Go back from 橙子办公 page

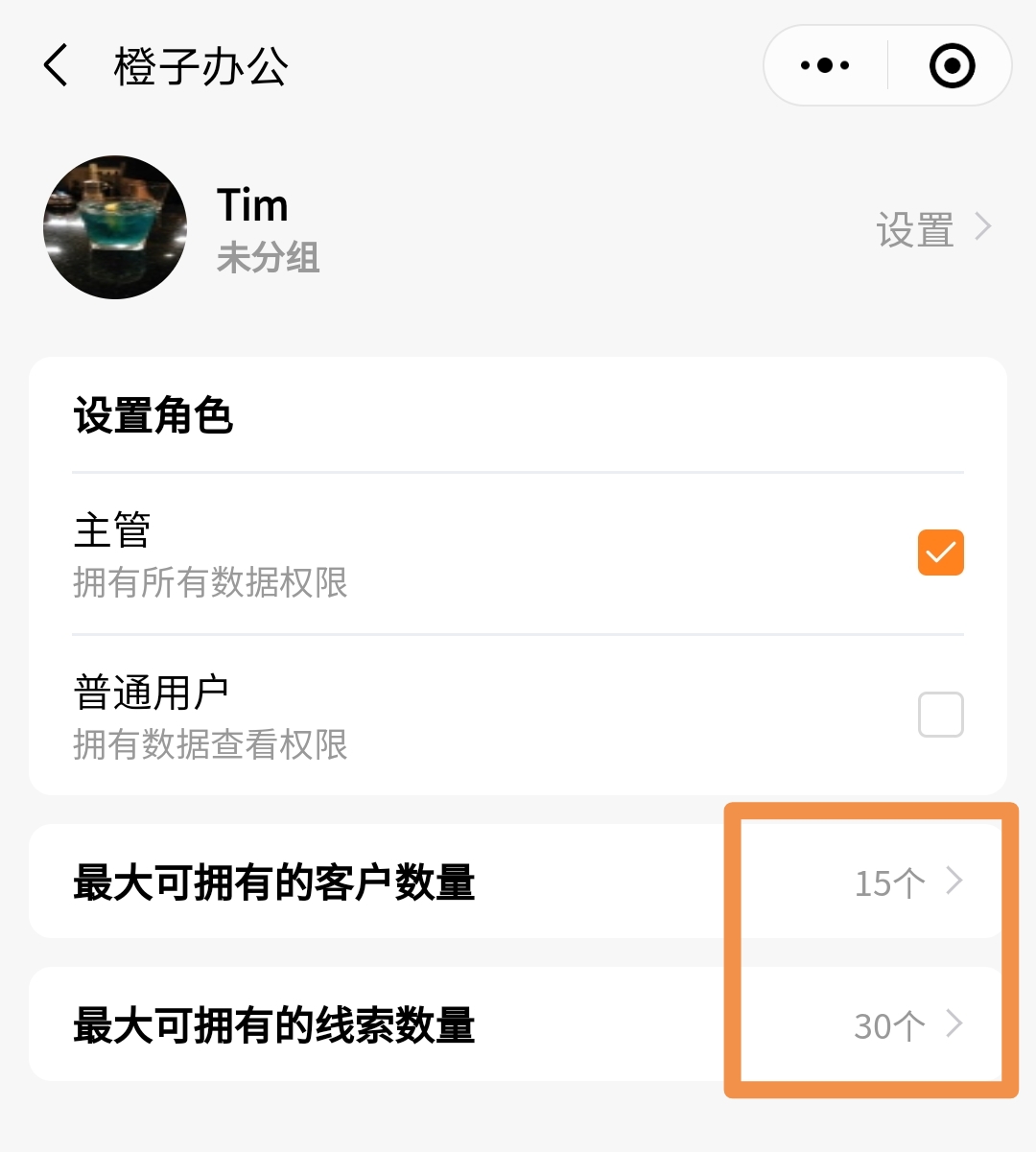point(57,66)
